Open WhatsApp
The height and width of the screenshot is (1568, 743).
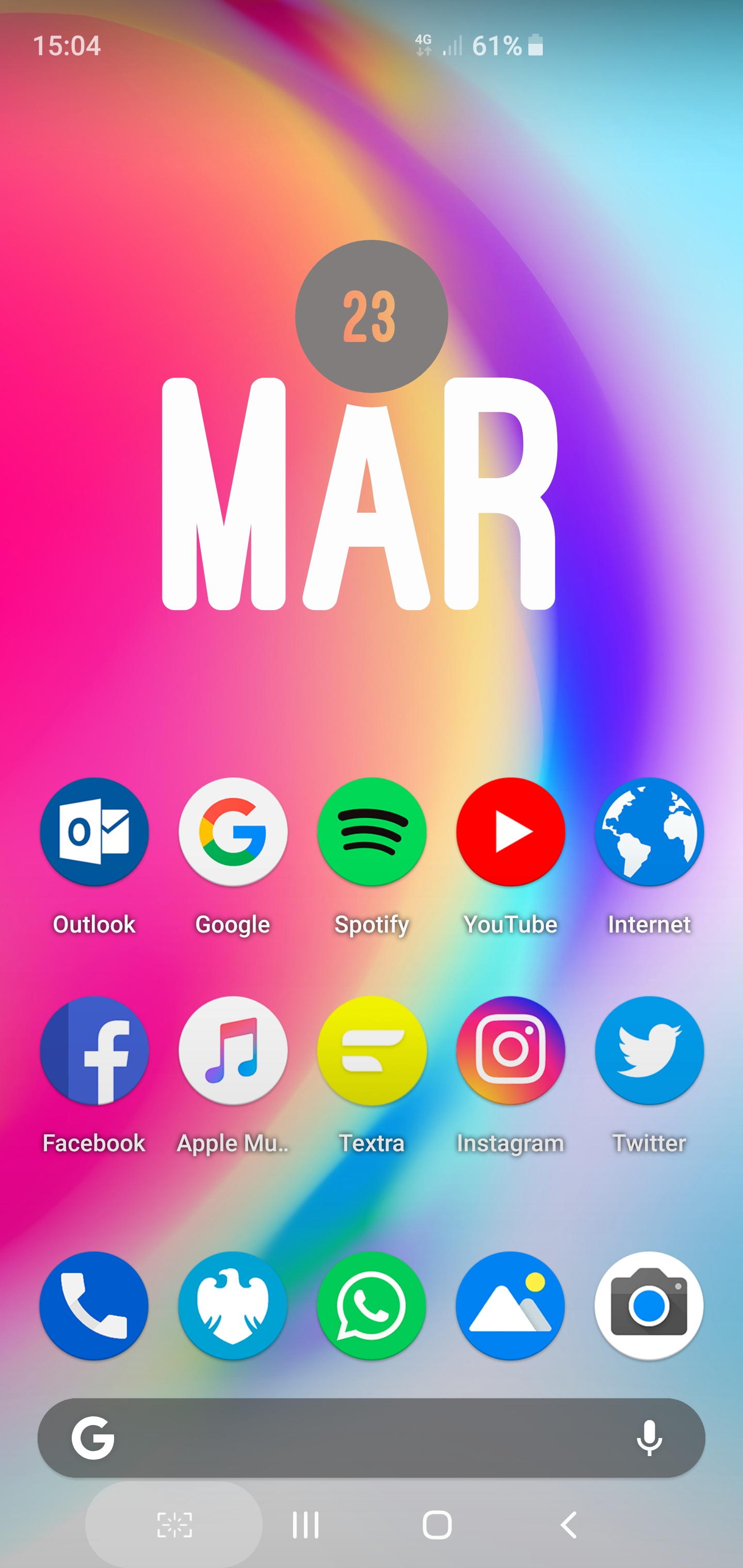pos(372,1305)
